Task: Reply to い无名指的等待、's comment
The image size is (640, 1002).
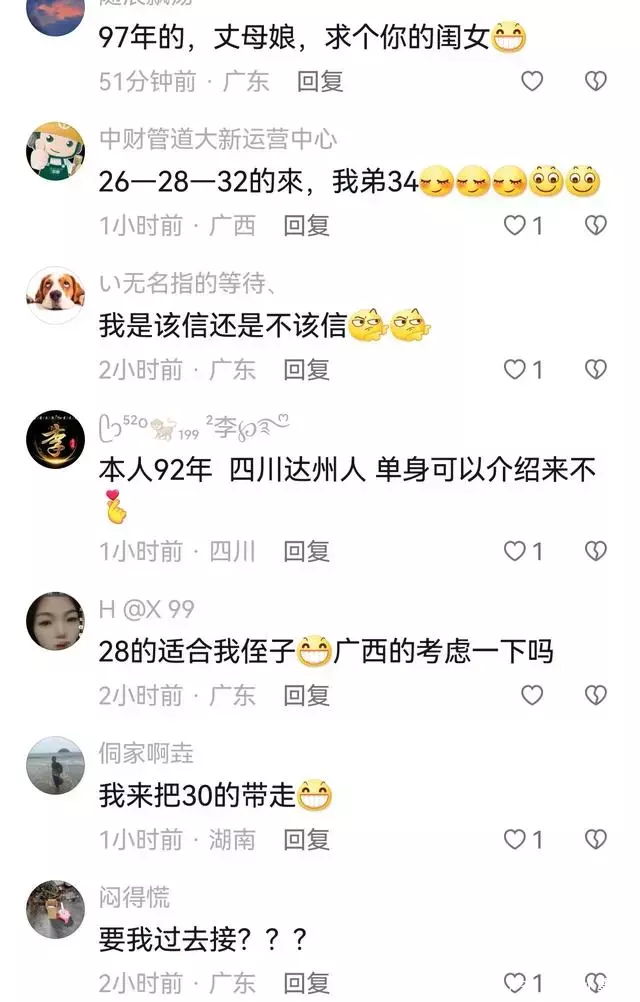Action: click(x=306, y=370)
